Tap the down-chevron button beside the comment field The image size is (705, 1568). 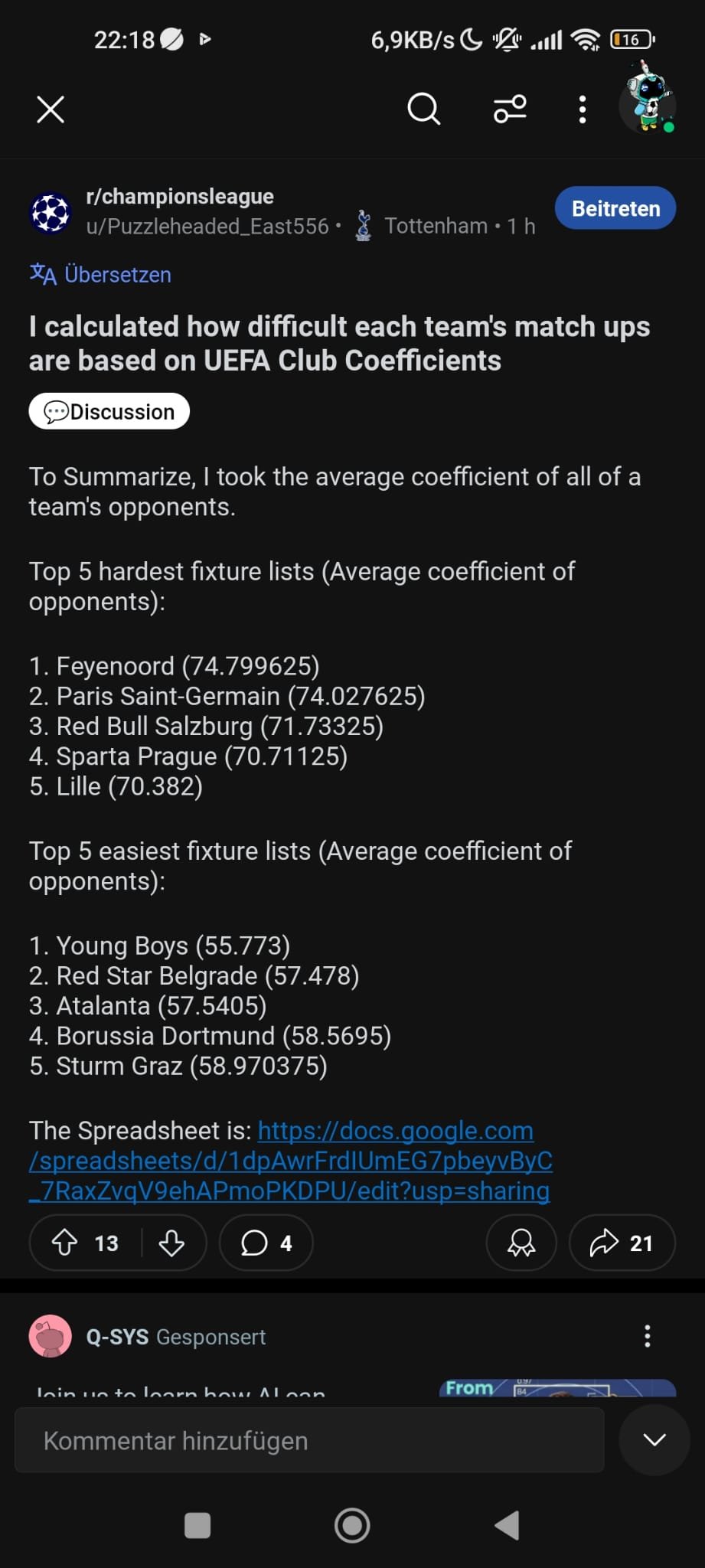(x=654, y=1440)
